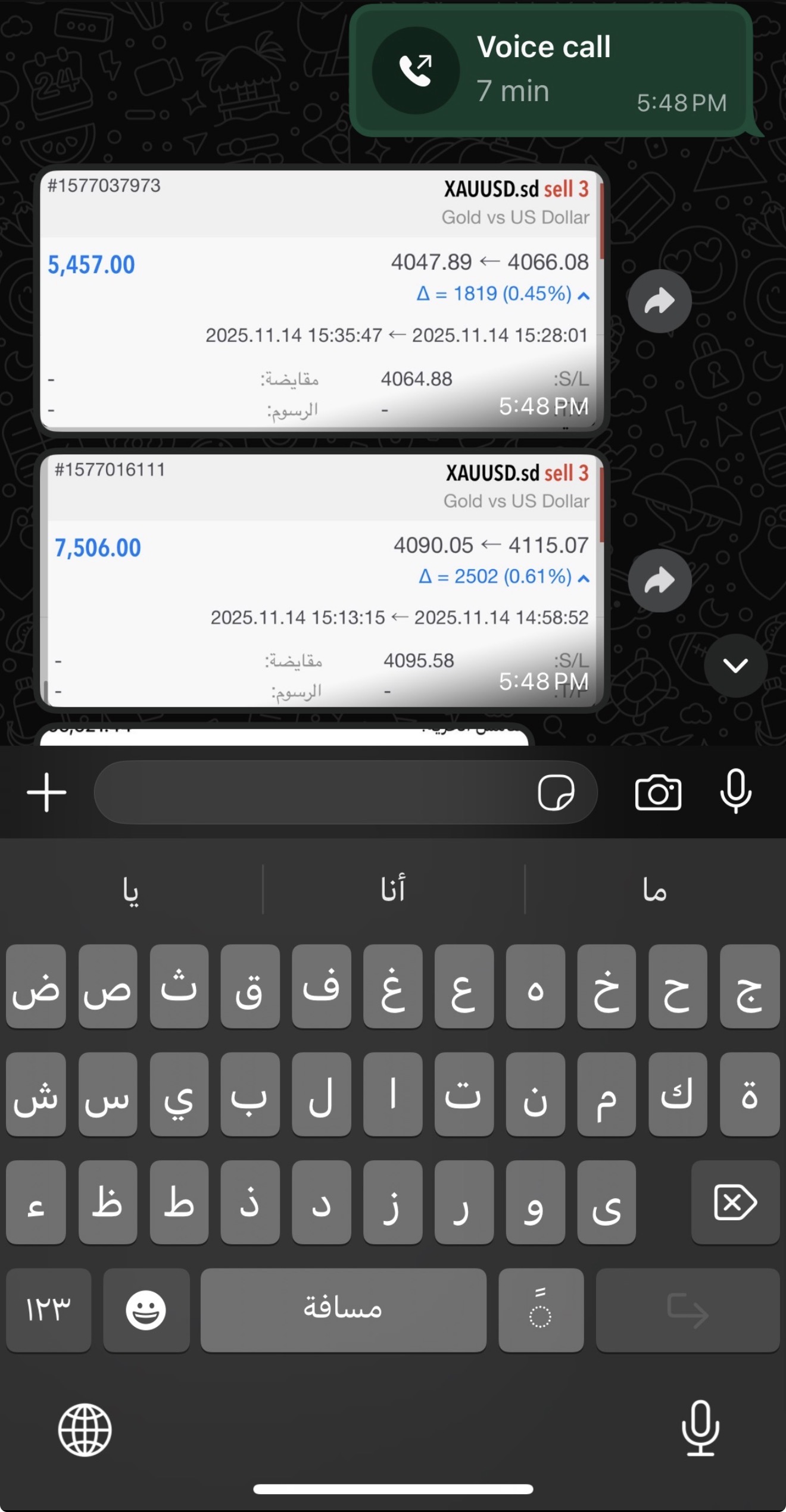Insert the suggested word أنا
The image size is (786, 1512).
[x=393, y=889]
